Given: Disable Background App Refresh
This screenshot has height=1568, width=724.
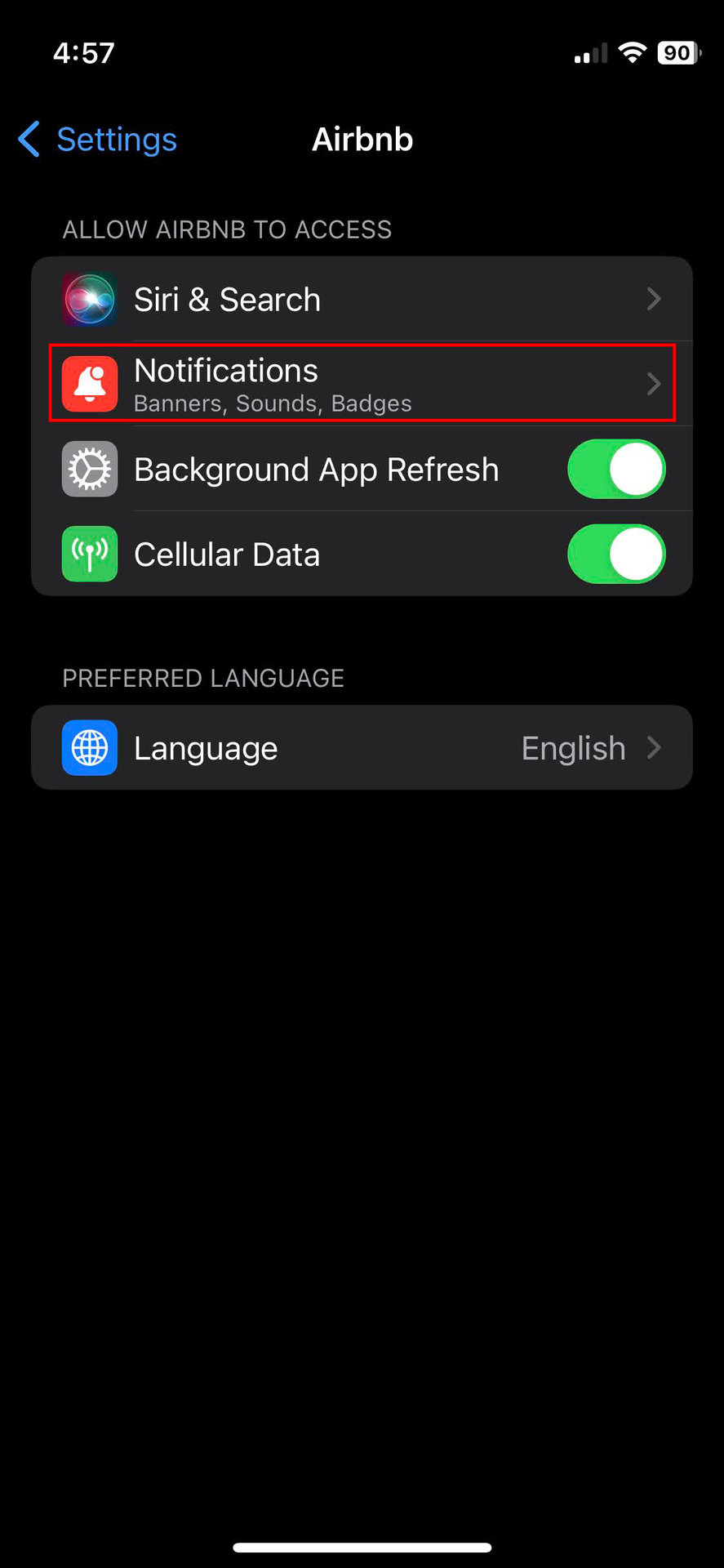Looking at the screenshot, I should pos(616,470).
